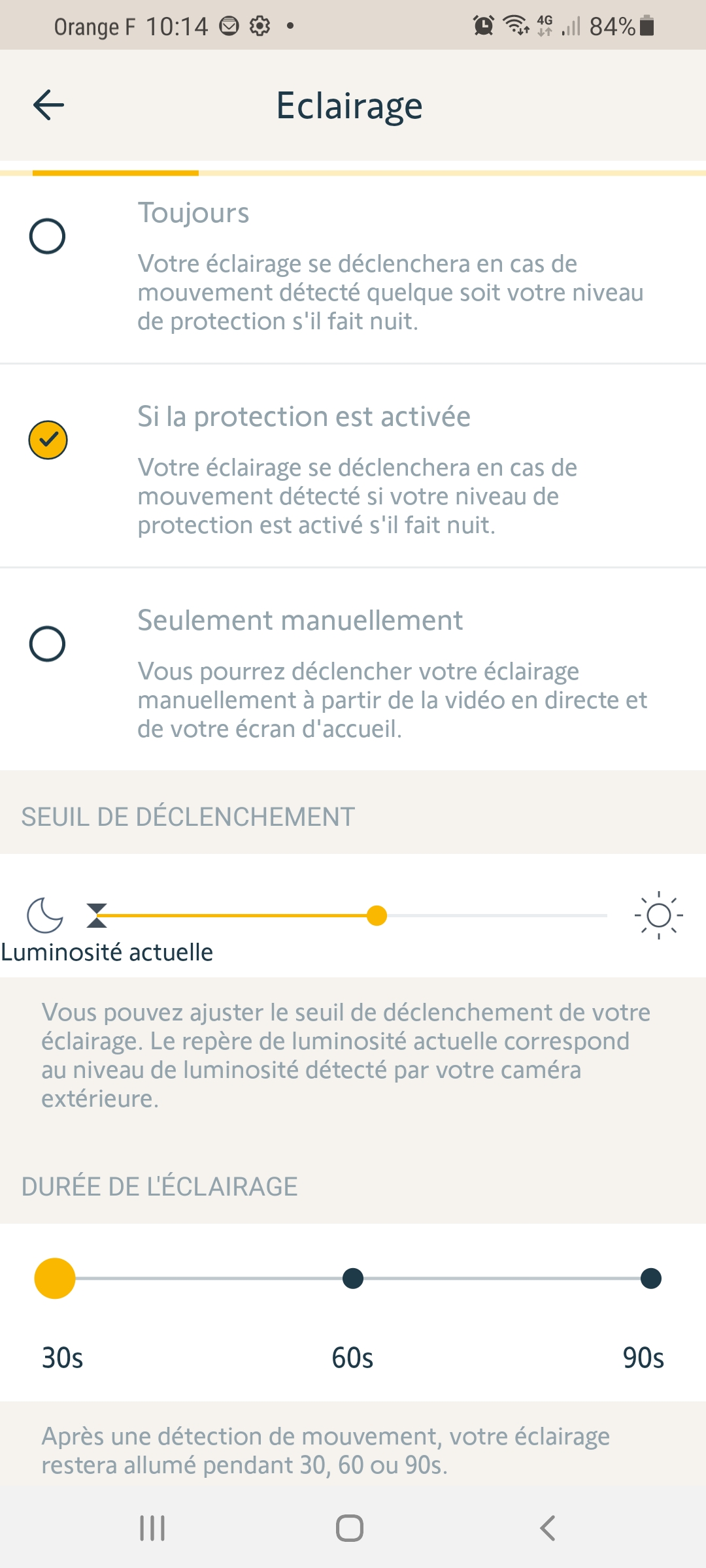The image size is (706, 1568).
Task: Select Seulement manuellement option
Action: click(48, 644)
